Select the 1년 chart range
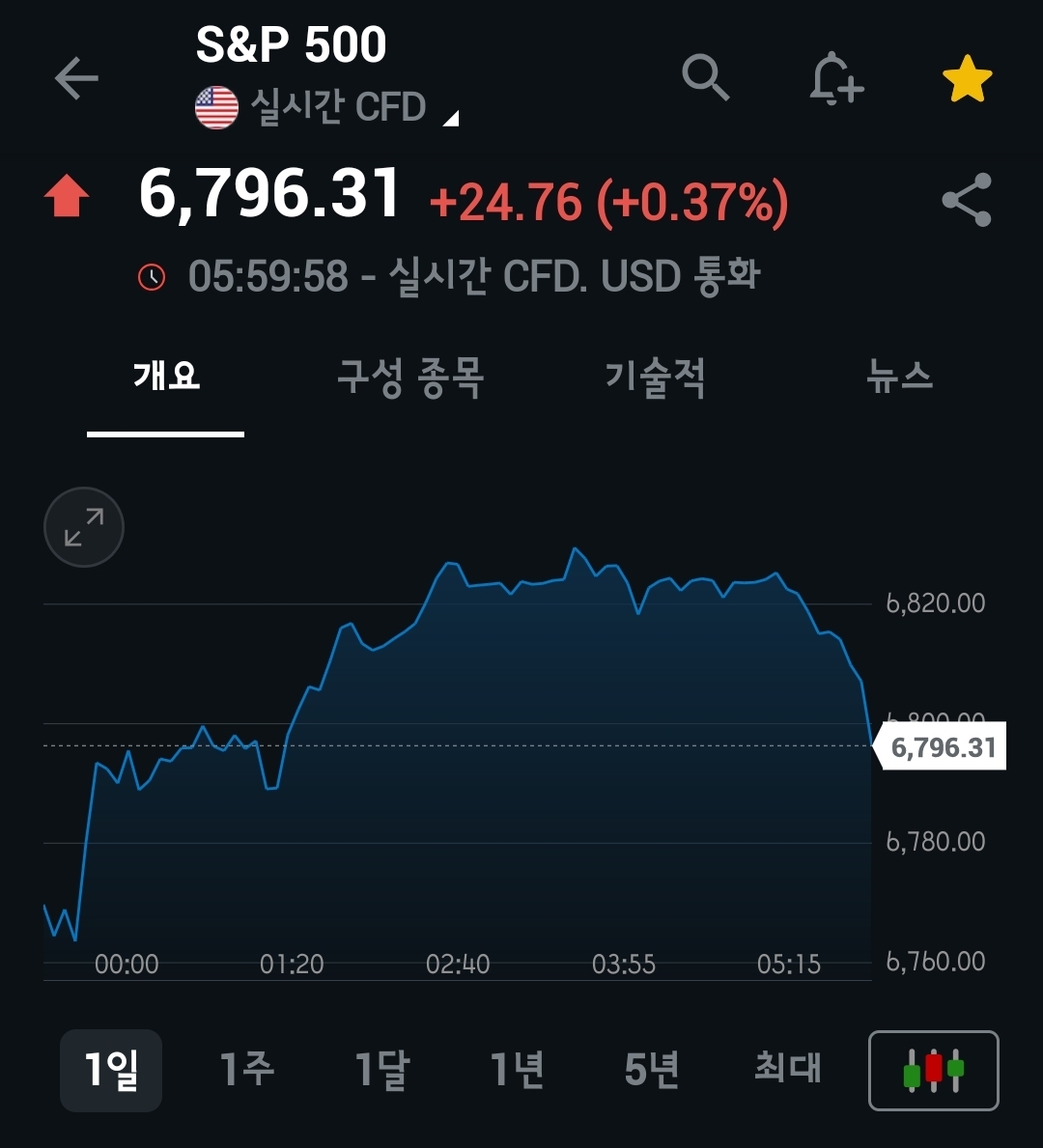The height and width of the screenshot is (1148, 1043). [x=517, y=1070]
